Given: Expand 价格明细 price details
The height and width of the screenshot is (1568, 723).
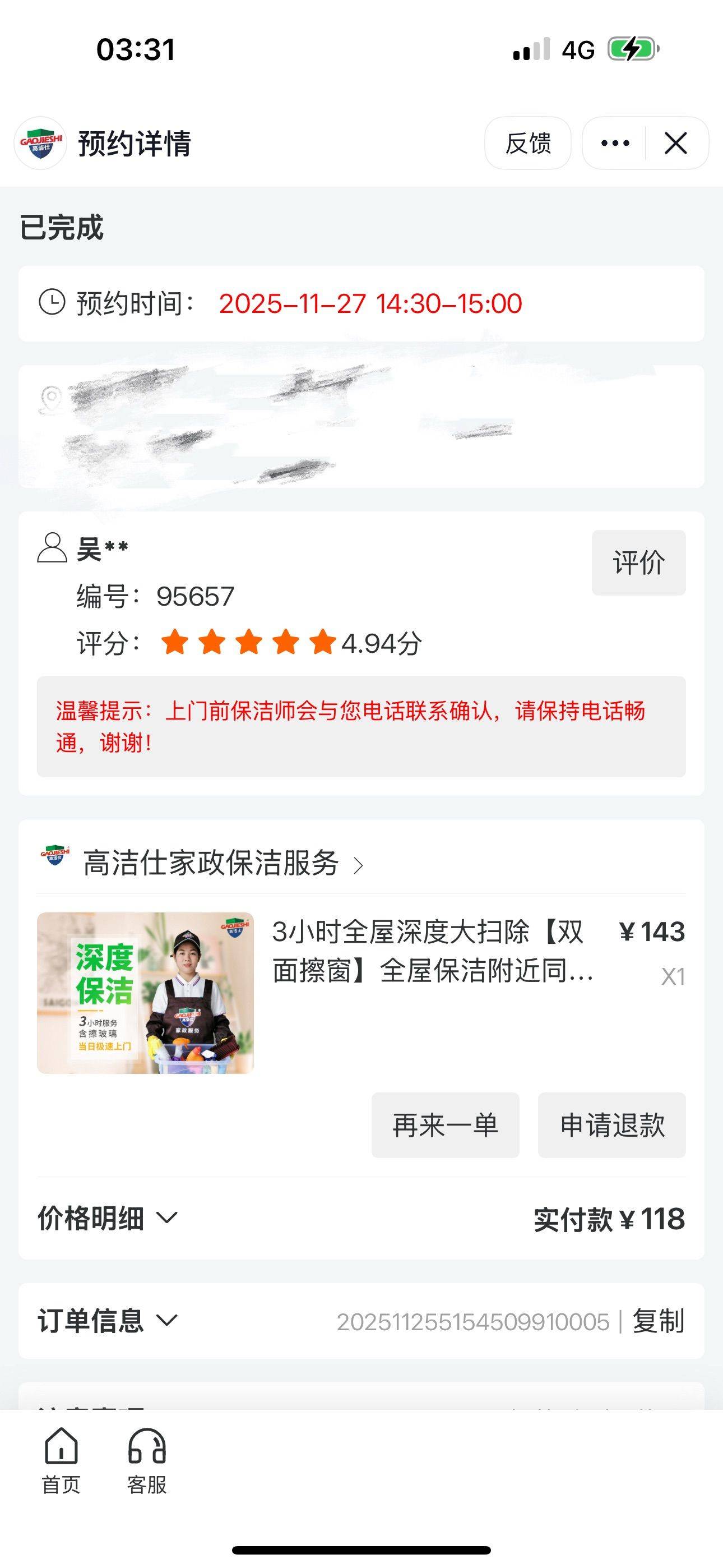Looking at the screenshot, I should tap(108, 1218).
